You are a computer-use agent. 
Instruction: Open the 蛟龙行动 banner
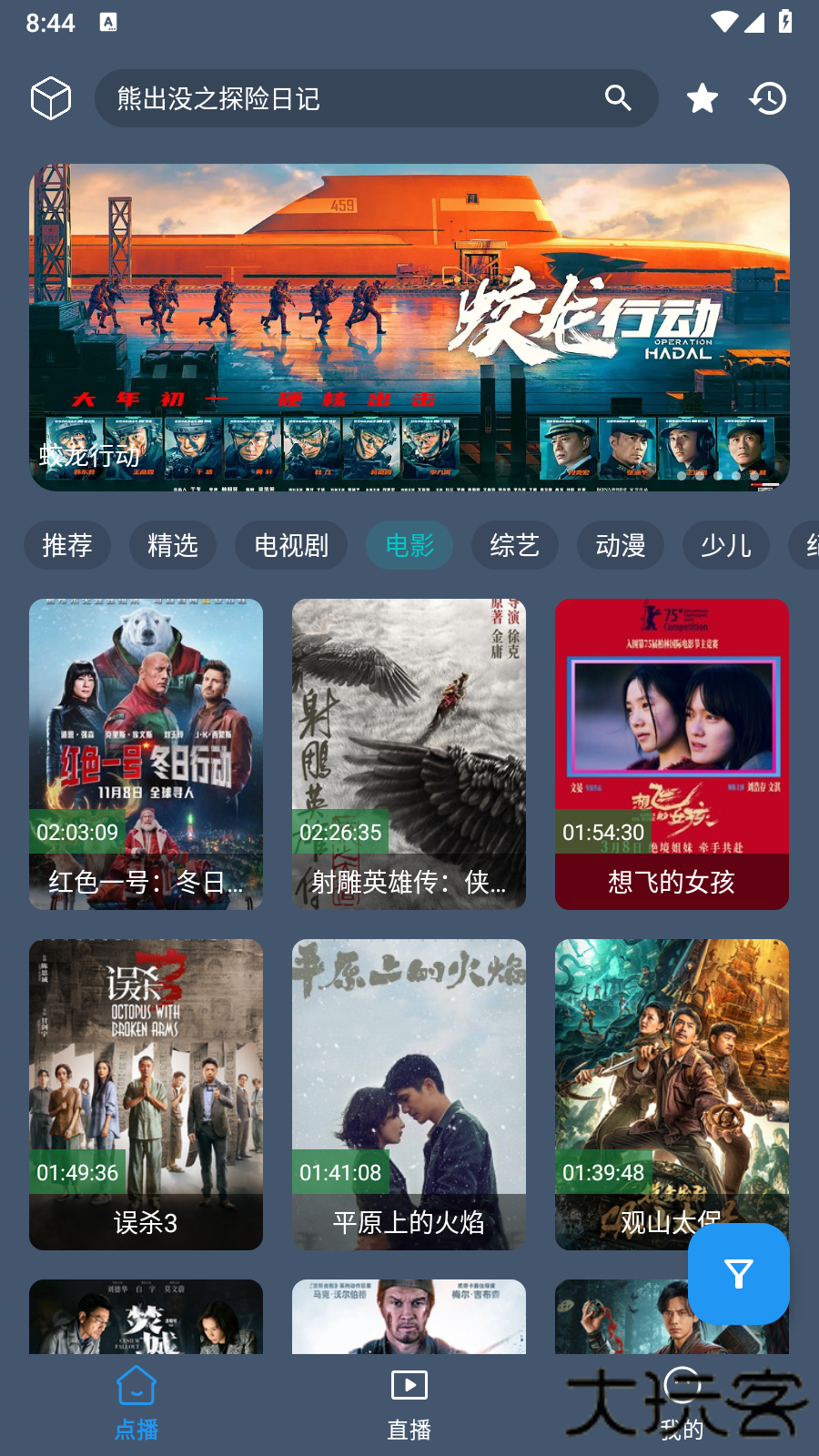409,328
